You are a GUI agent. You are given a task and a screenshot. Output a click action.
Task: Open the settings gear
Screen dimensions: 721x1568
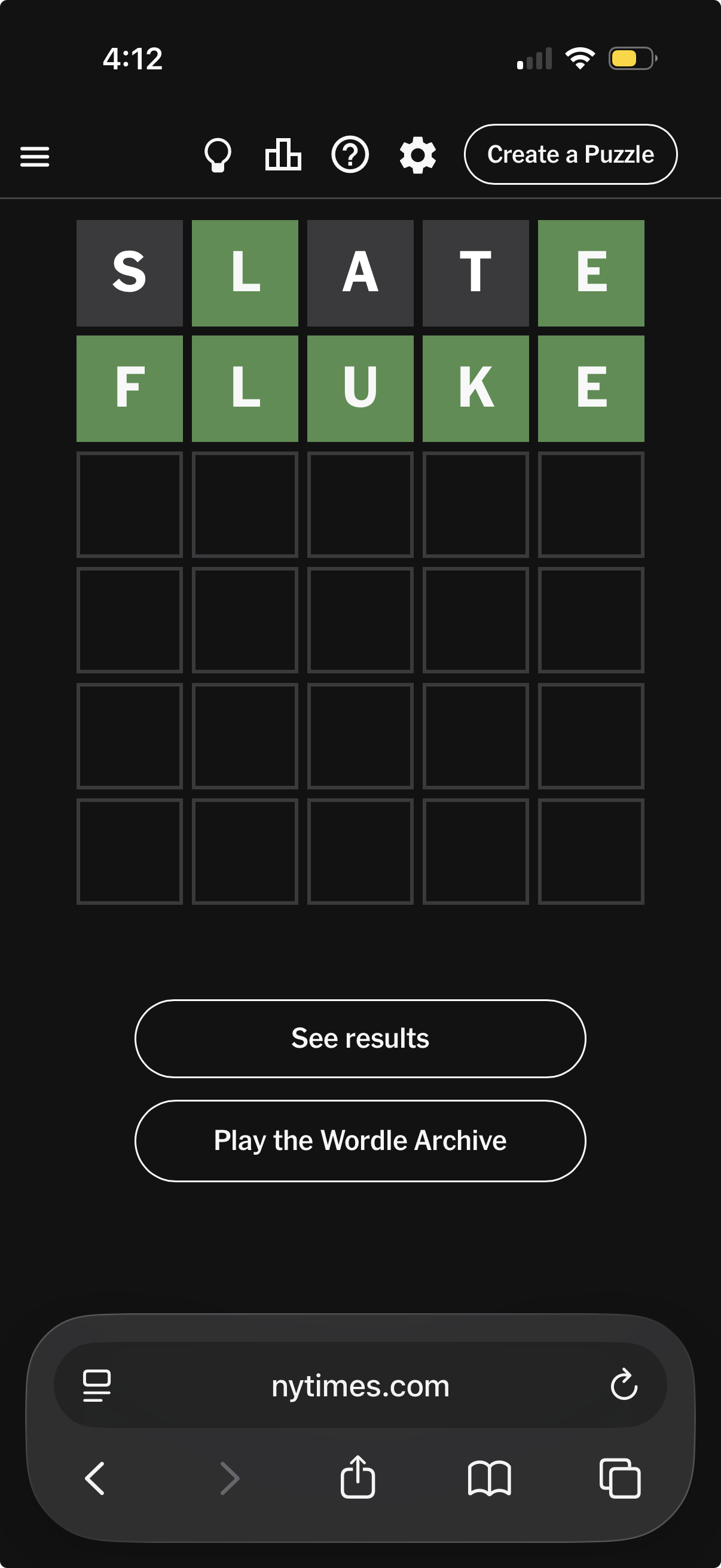(417, 155)
